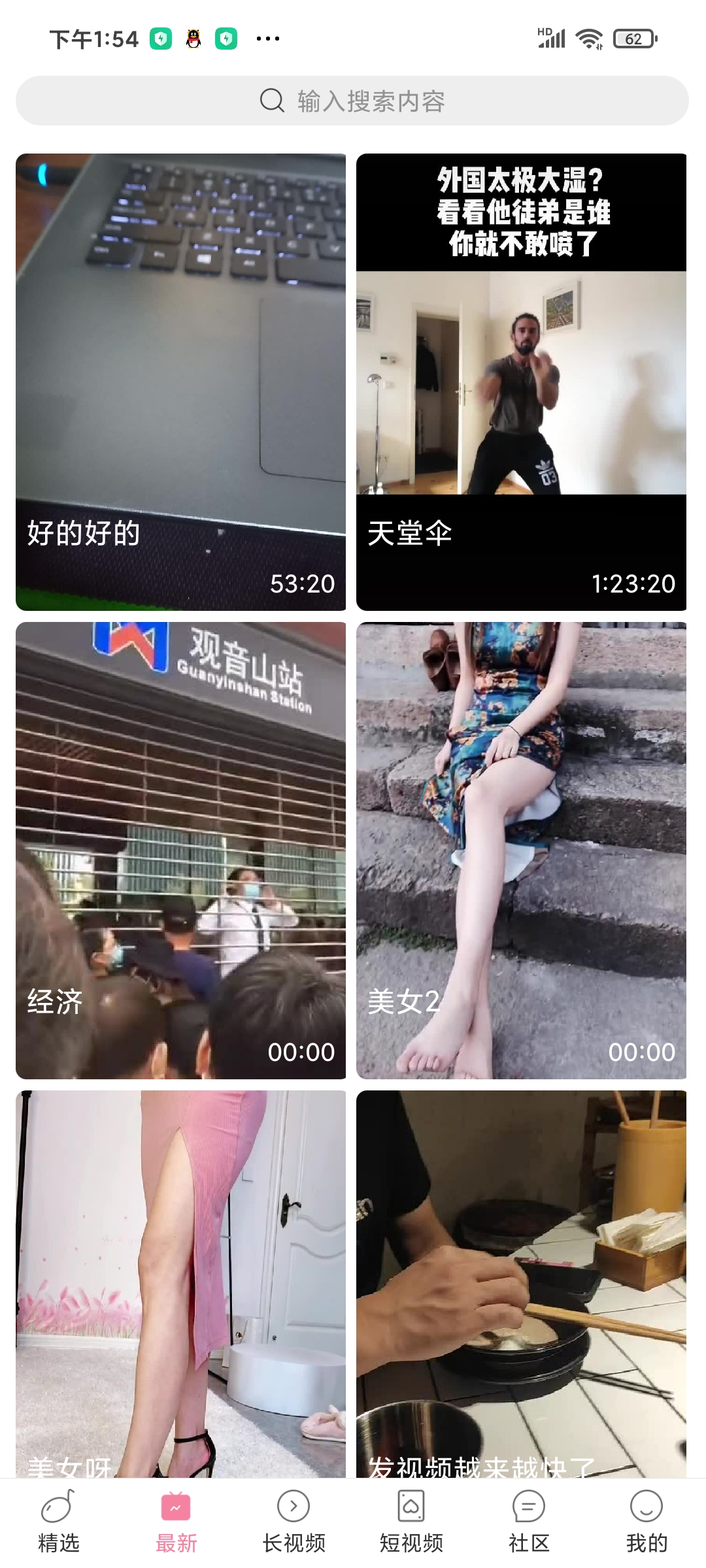Open the 美女呀 video card
This screenshot has height=1568, width=706.
[180, 1281]
